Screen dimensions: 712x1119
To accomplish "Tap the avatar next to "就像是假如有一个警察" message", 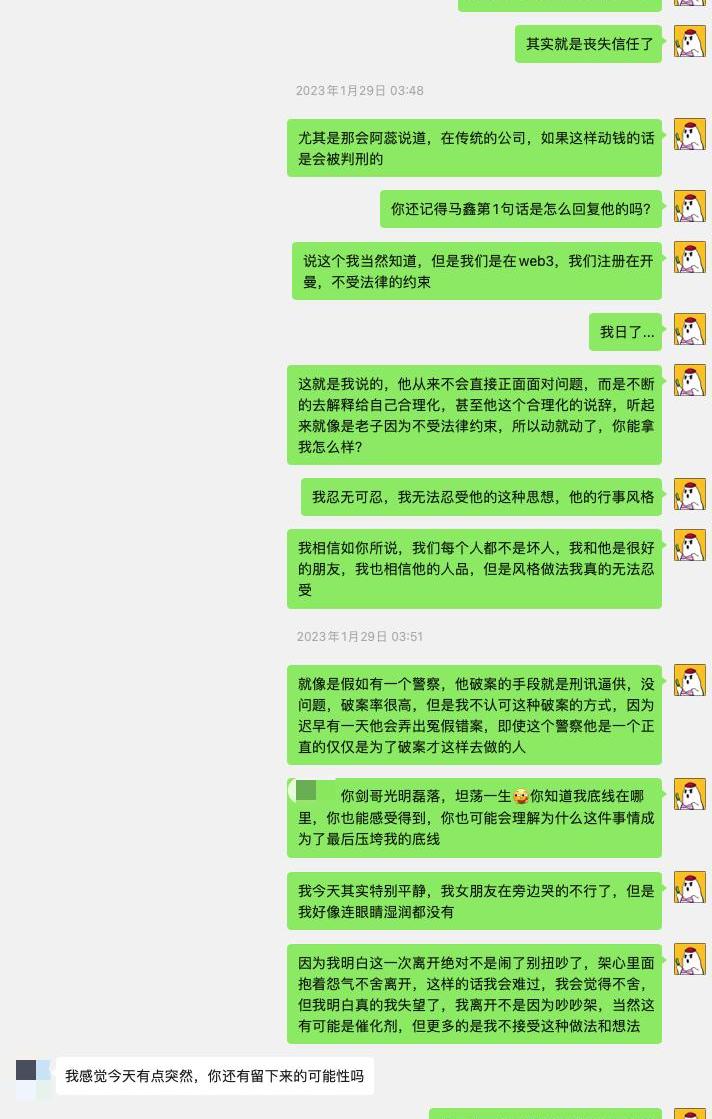I will 690,680.
